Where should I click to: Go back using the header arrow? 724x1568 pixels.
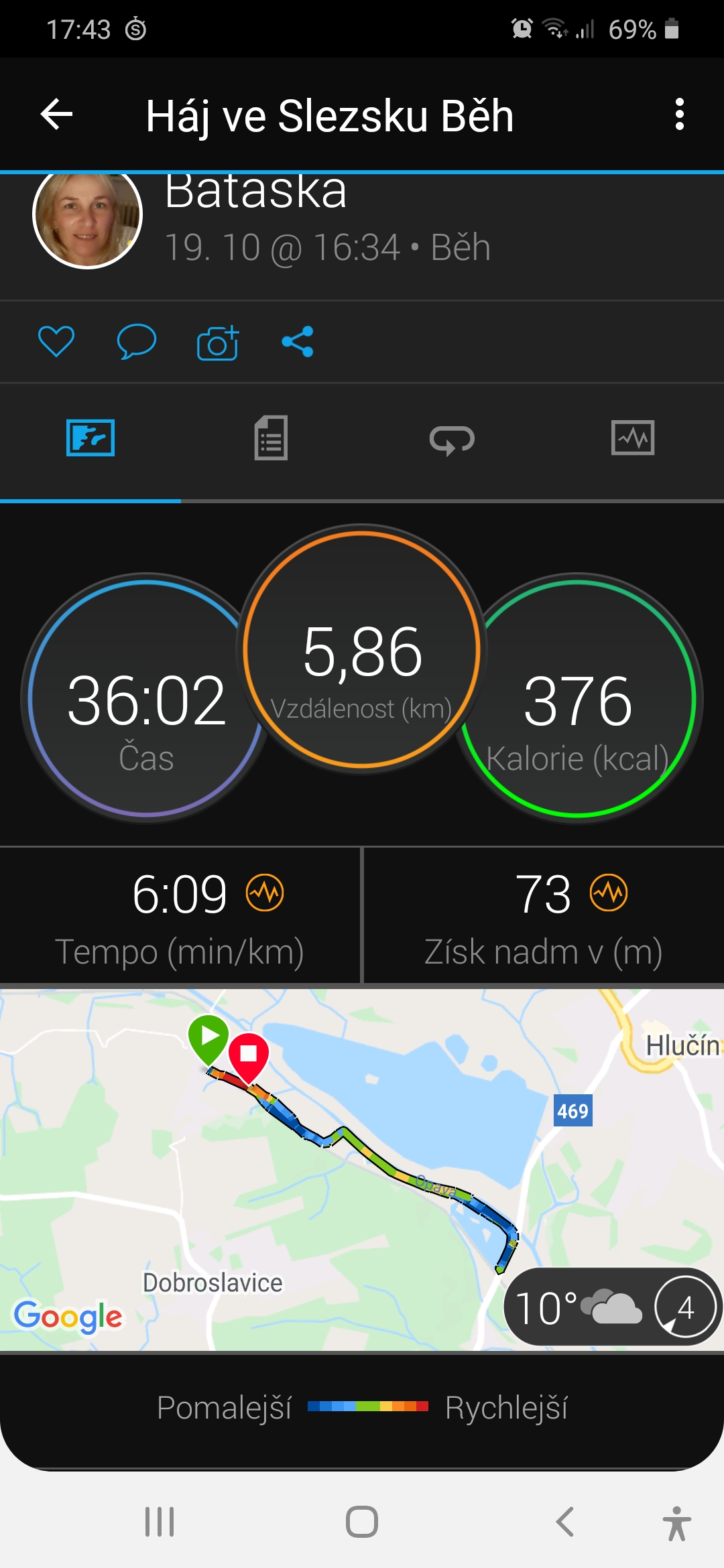[x=56, y=115]
